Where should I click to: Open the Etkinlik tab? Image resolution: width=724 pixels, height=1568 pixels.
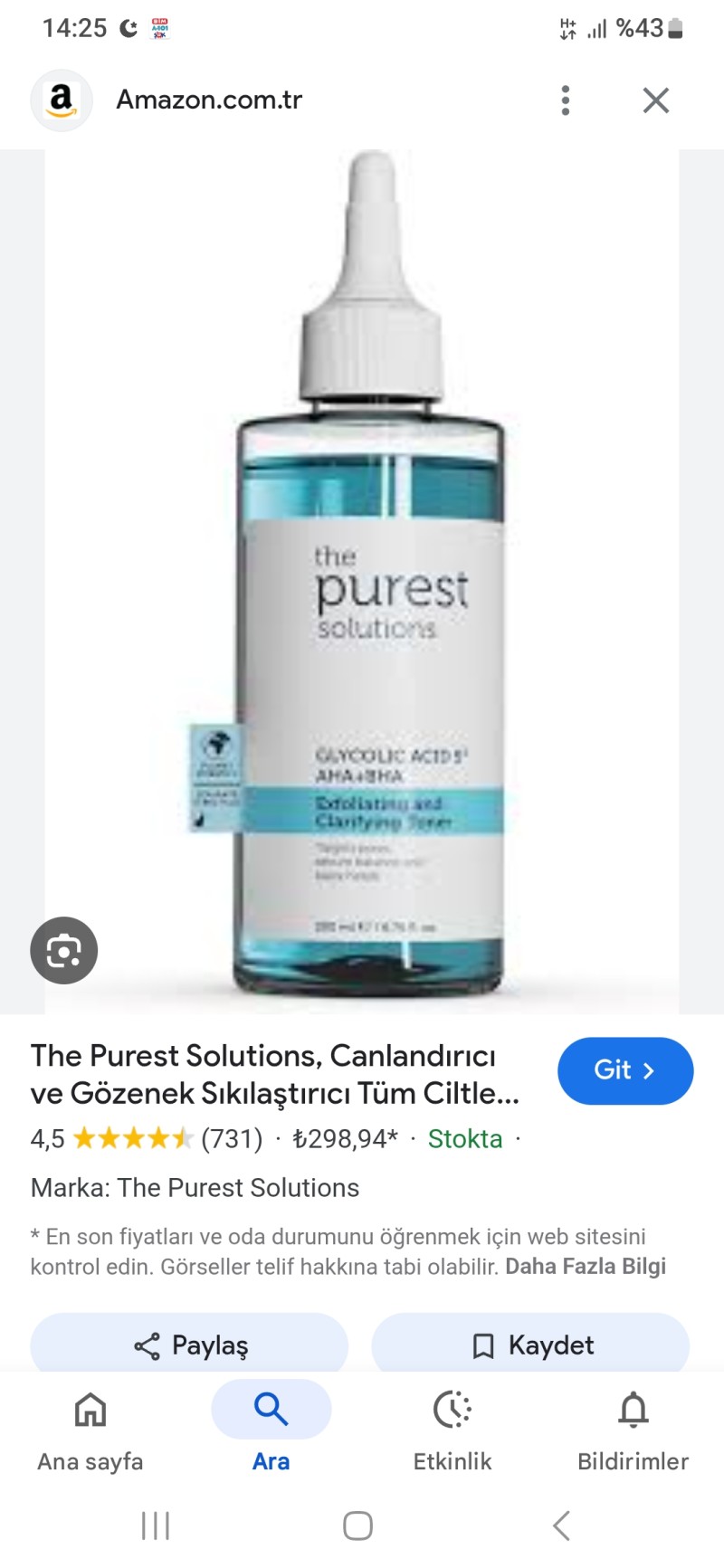452,1427
